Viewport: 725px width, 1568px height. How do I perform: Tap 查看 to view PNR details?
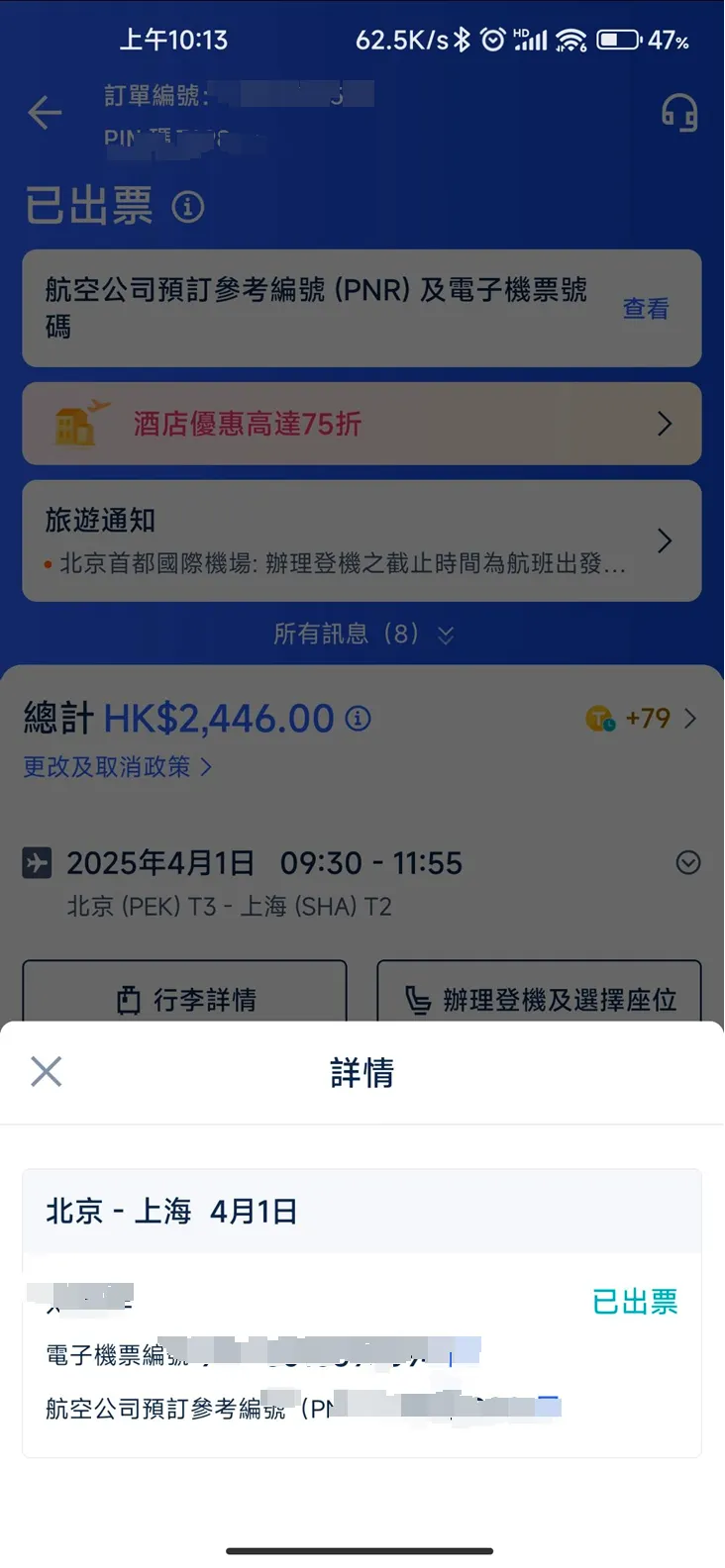pos(646,309)
